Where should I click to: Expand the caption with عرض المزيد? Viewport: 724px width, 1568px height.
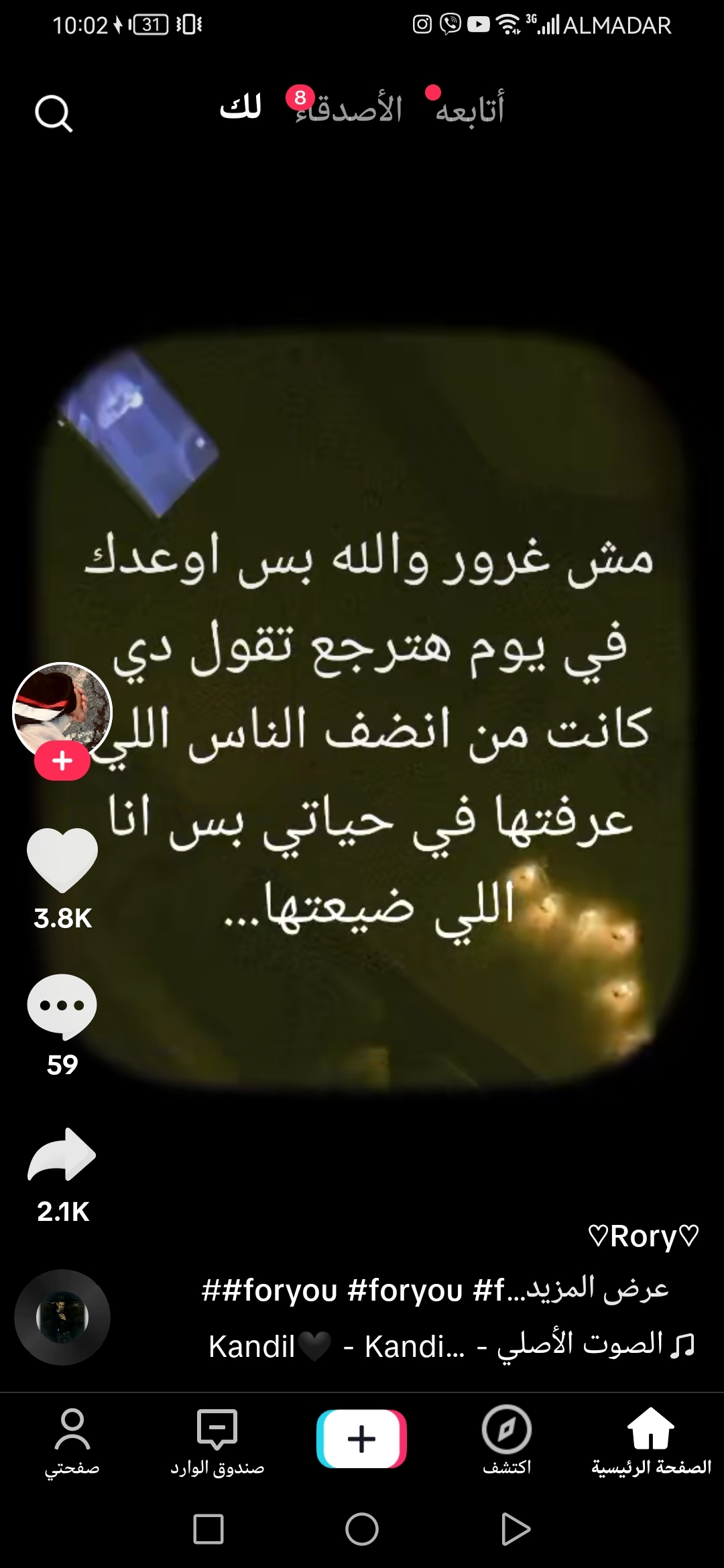pos(597,1289)
